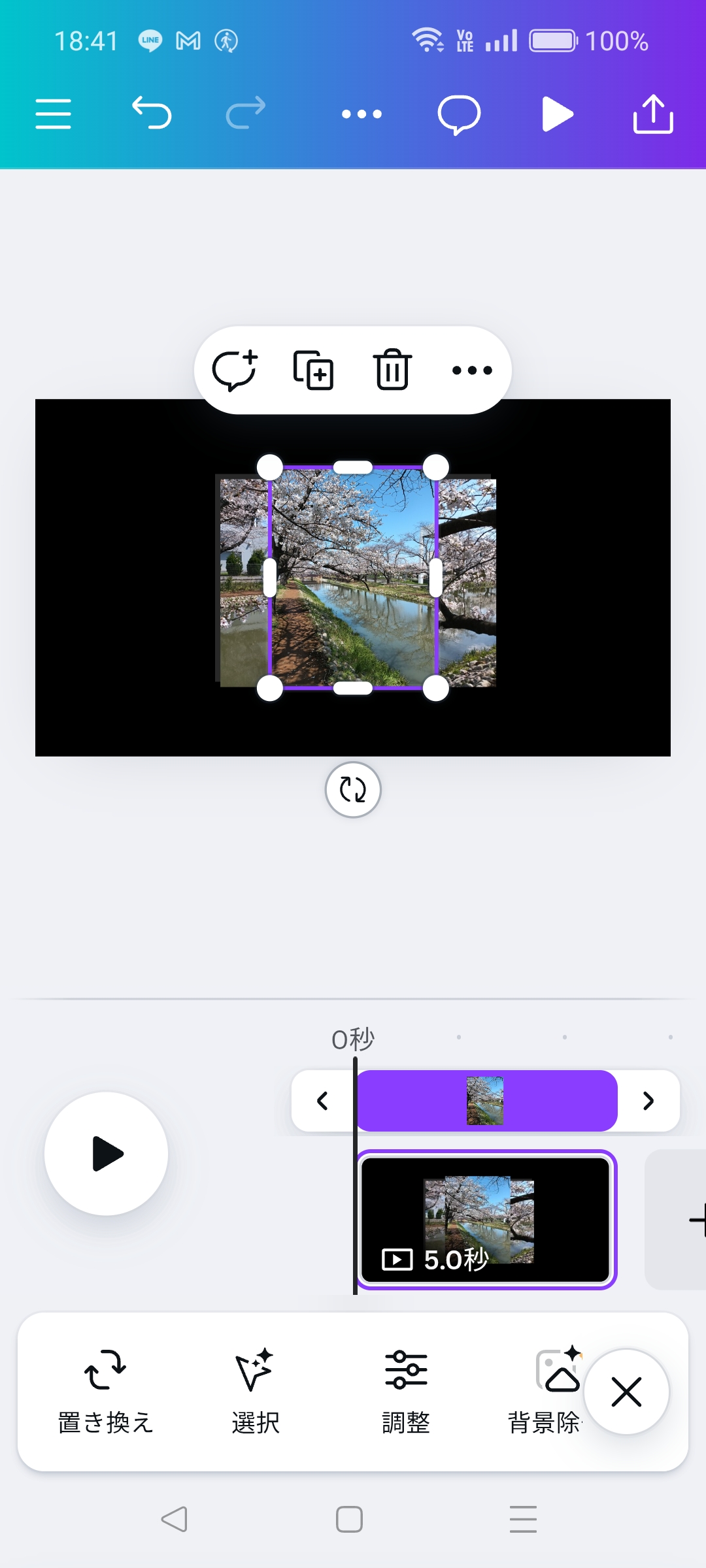This screenshot has width=706, height=1568.
Task: Tap the rotate handle below the canvas
Action: point(353,790)
